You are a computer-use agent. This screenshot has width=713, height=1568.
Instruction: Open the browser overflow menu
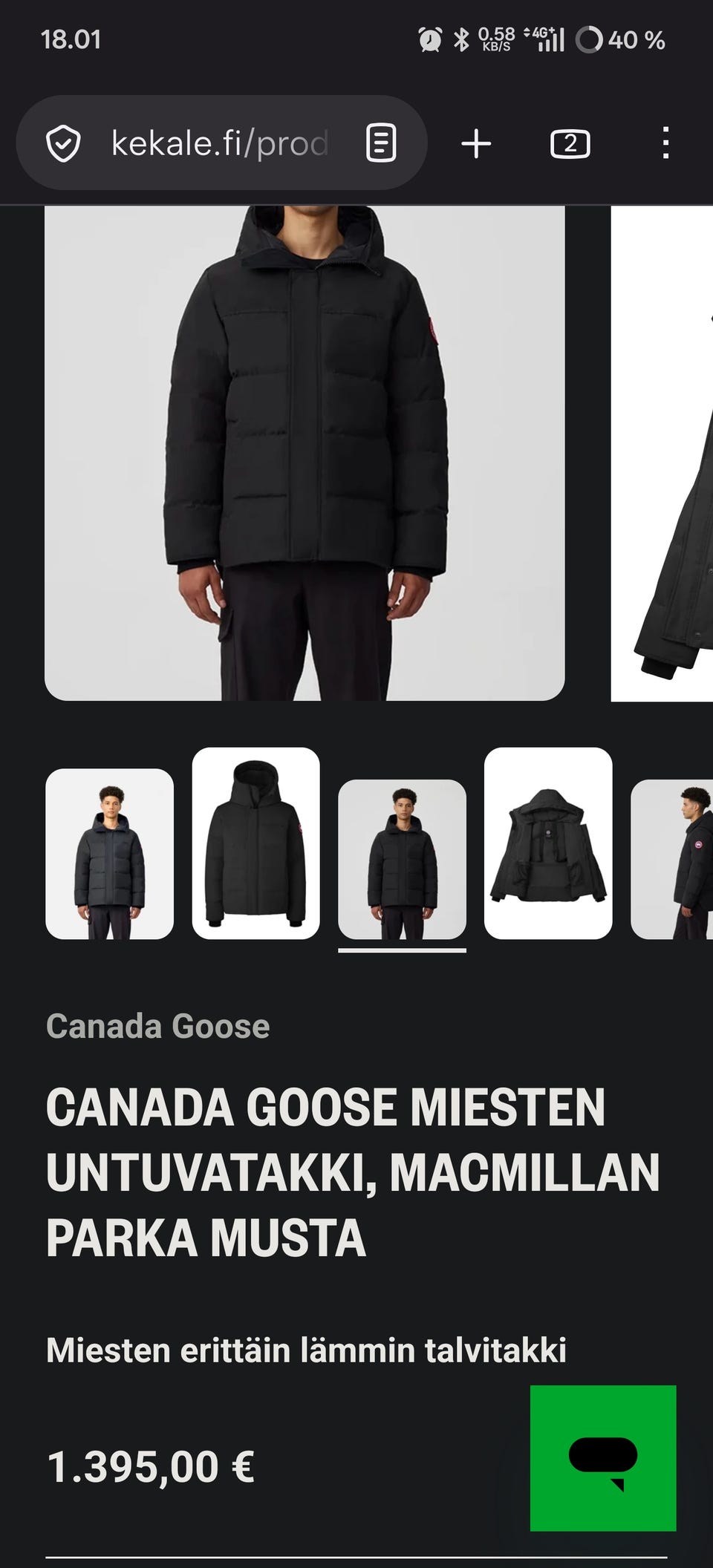coord(665,143)
